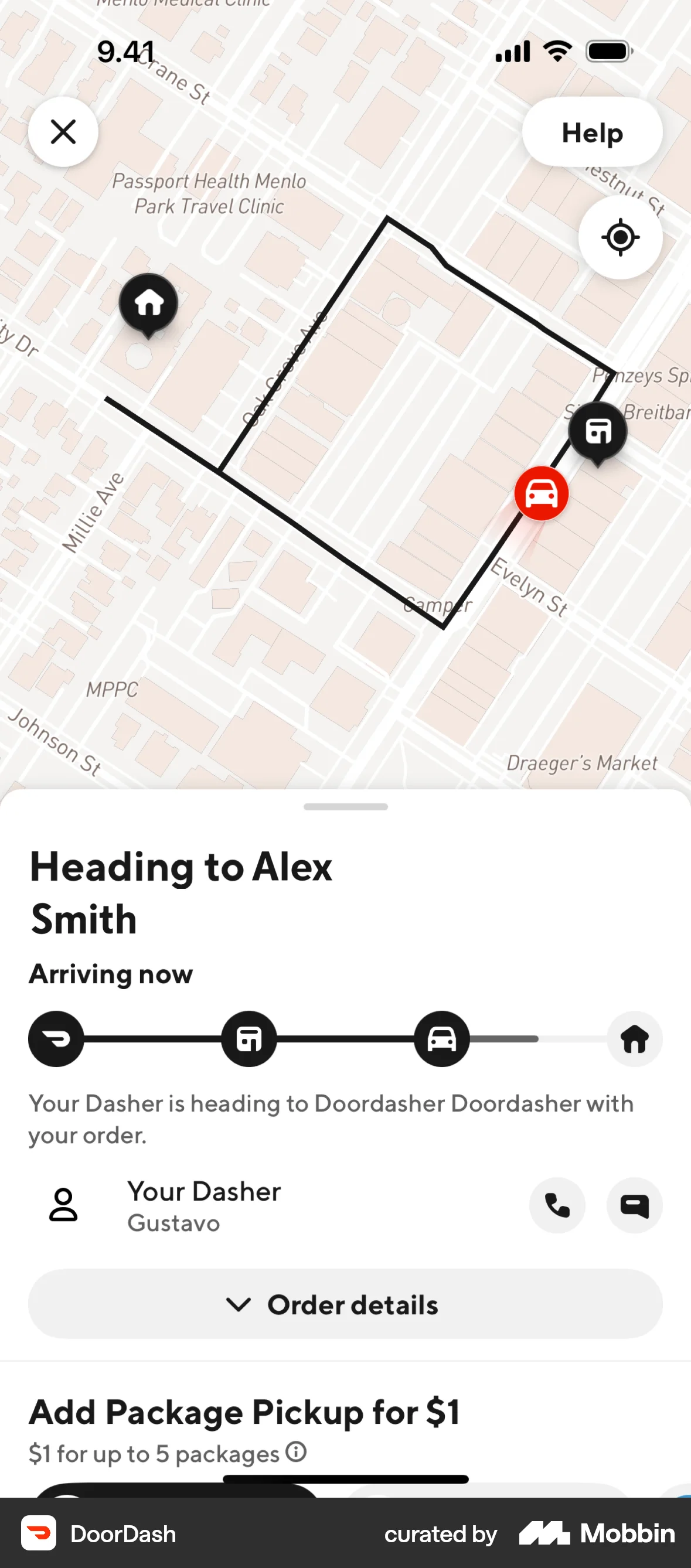Screen dimensions: 691x1568
Task: Tap the order confirmed icon on the progress tracker
Action: [56, 1039]
